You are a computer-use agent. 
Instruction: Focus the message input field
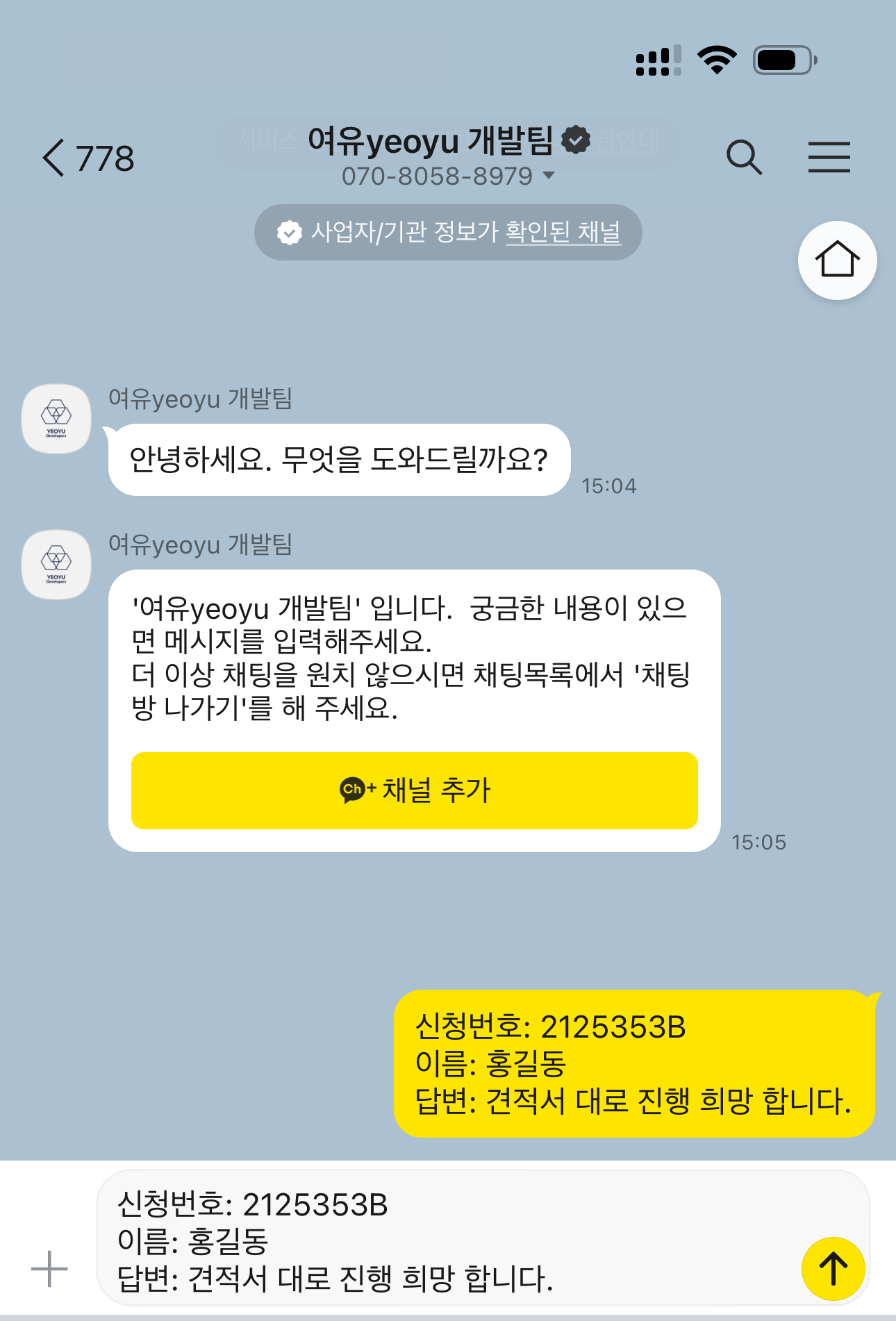tap(445, 1240)
